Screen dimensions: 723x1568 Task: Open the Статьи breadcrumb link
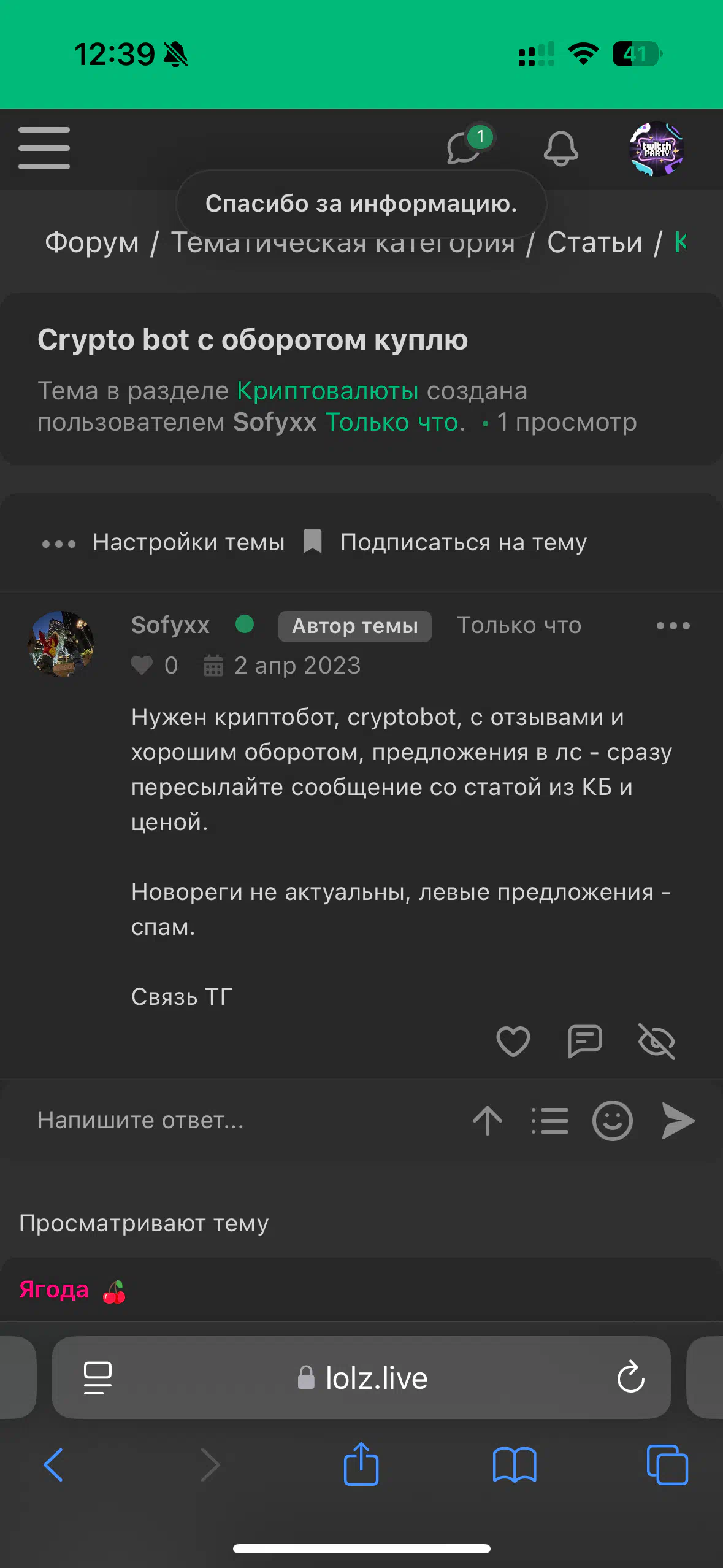[x=594, y=243]
